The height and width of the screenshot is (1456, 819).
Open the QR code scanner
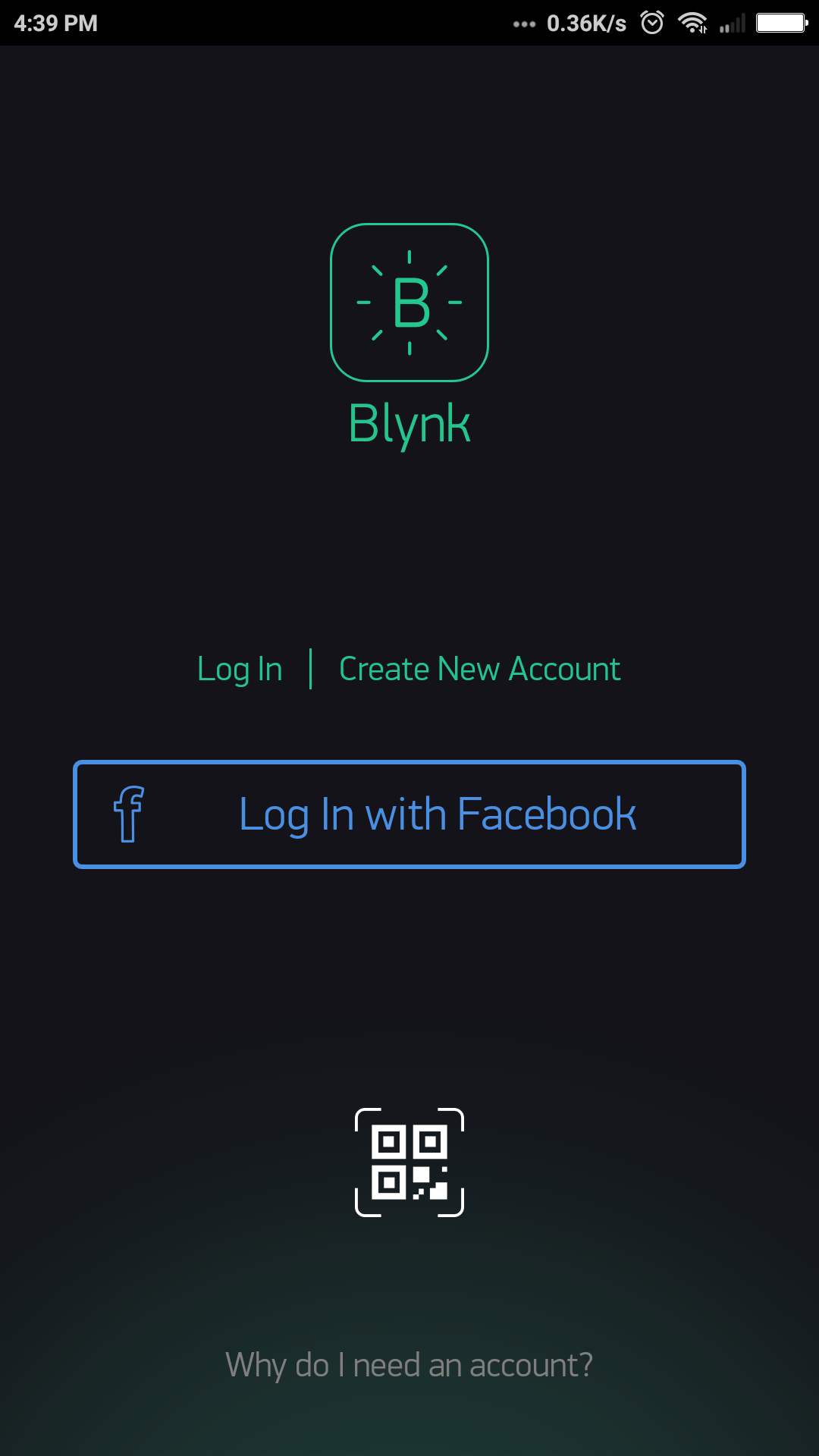pyautogui.click(x=409, y=1163)
